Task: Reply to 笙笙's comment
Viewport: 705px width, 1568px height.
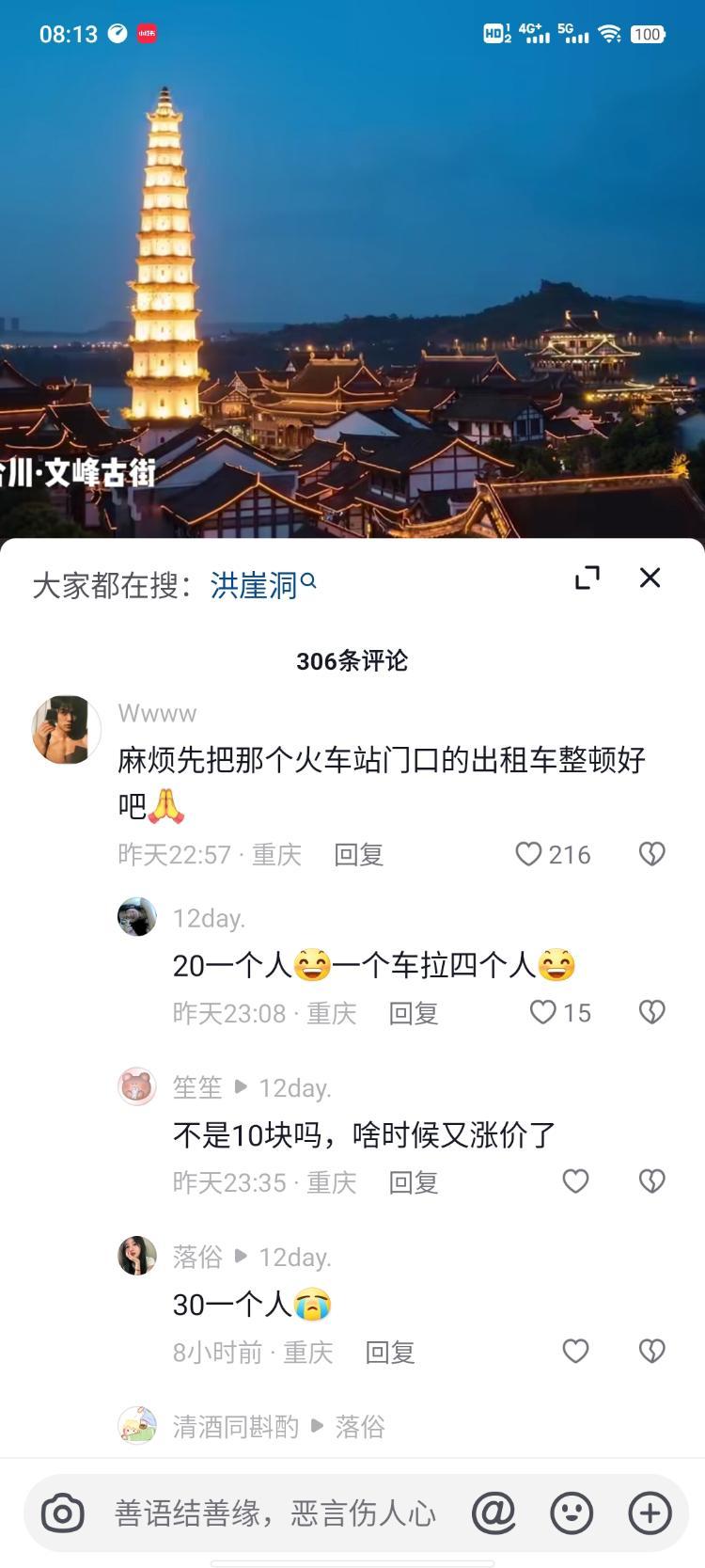Action: point(414,1182)
